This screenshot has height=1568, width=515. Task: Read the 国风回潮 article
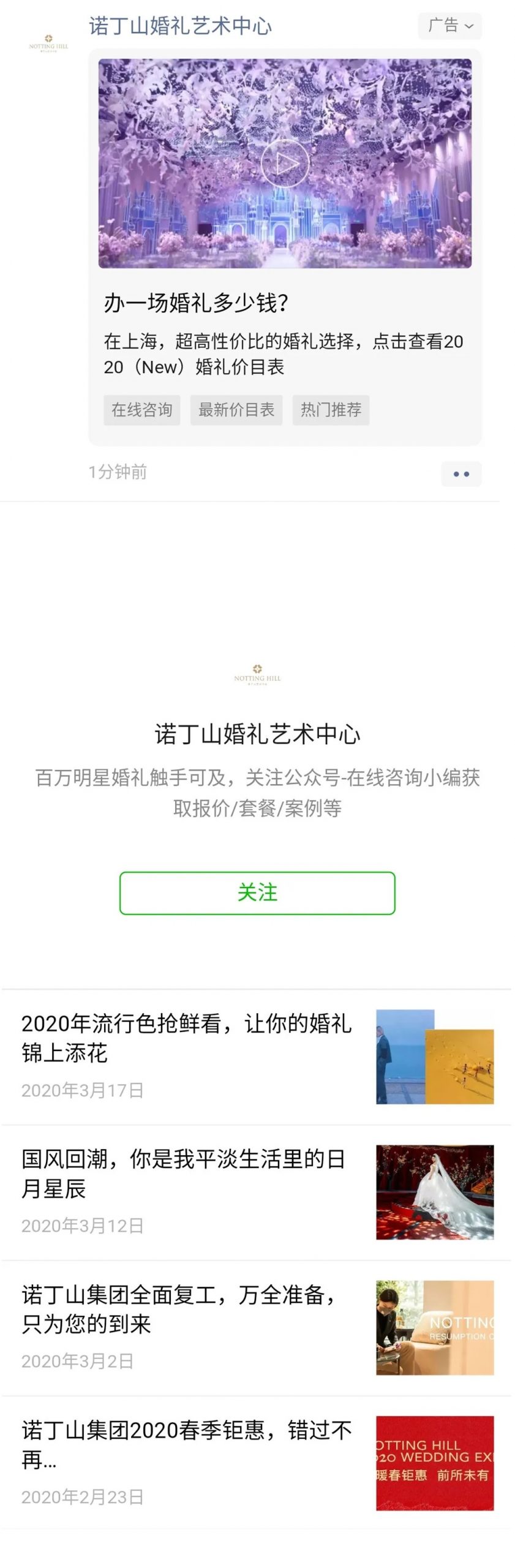[184, 1173]
